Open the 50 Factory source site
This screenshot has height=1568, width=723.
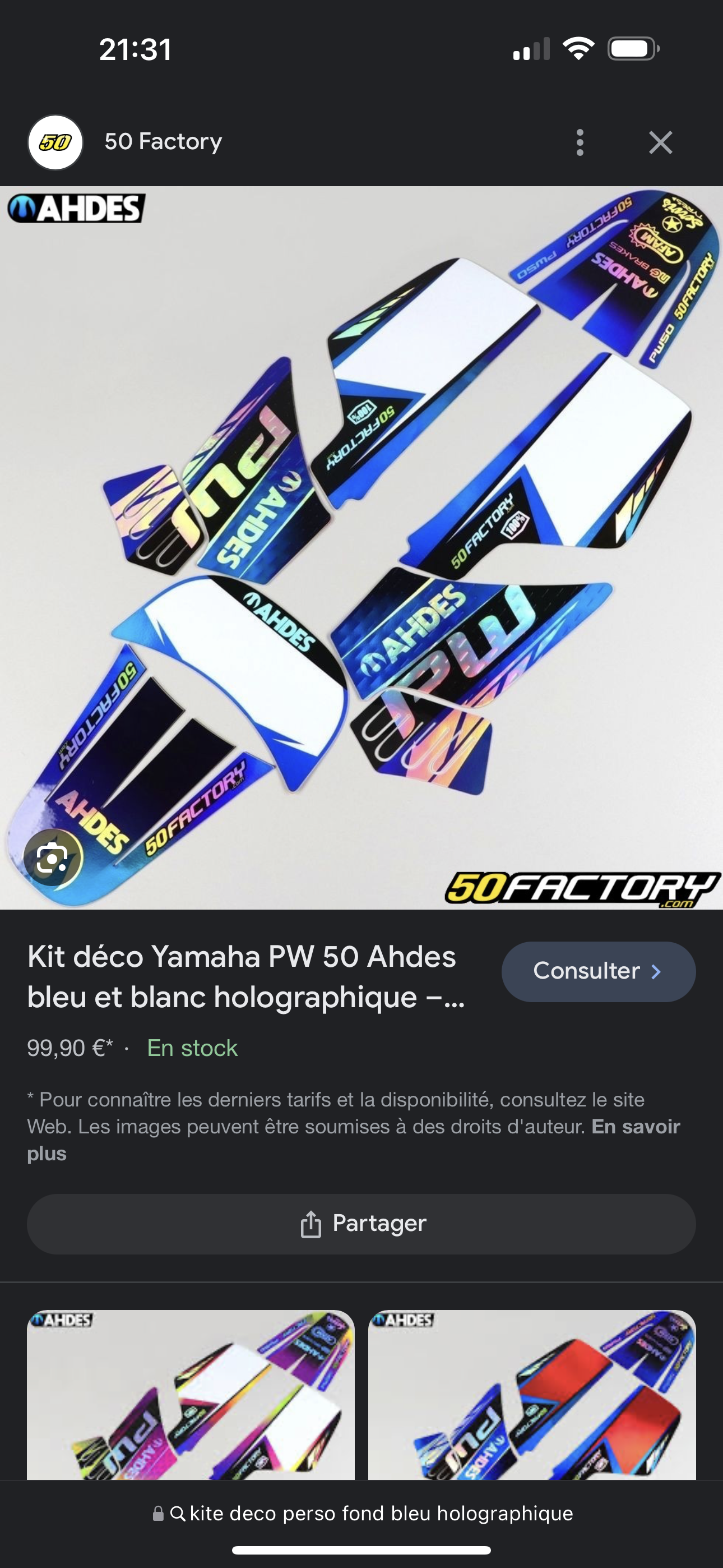163,142
